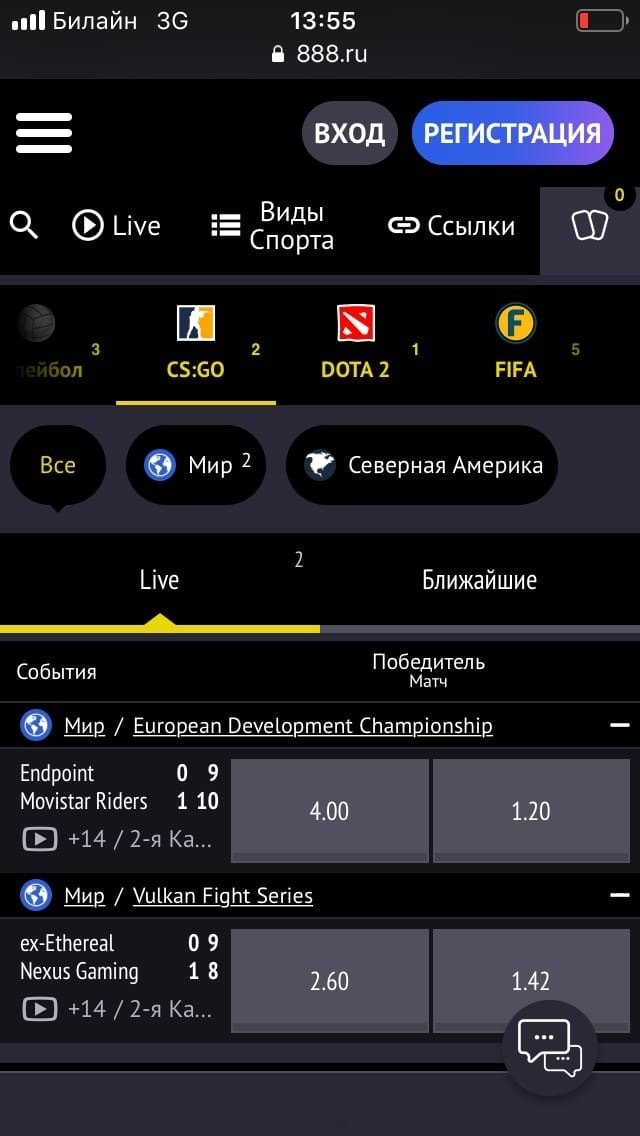Filter by Северная Америка chip
Viewport: 640px width, 1136px height.
pyautogui.click(x=422, y=465)
